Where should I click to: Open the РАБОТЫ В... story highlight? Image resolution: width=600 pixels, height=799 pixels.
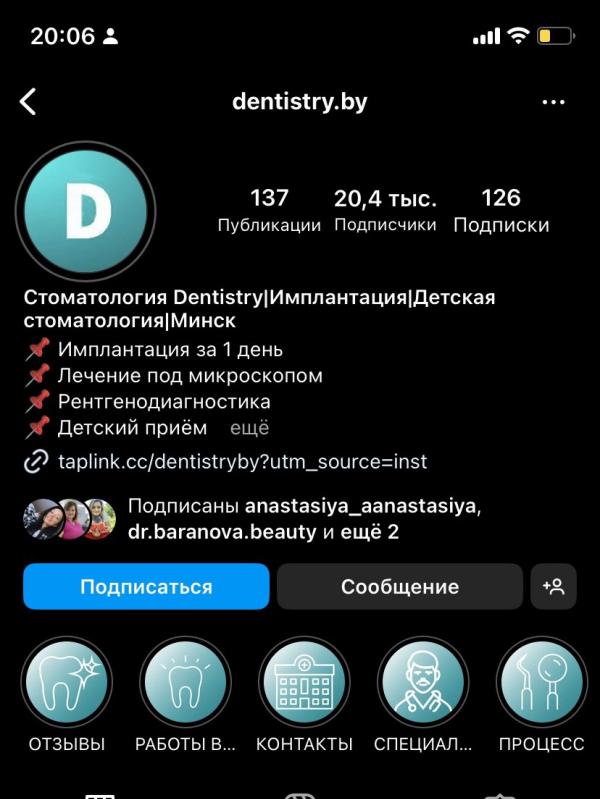pyautogui.click(x=185, y=685)
